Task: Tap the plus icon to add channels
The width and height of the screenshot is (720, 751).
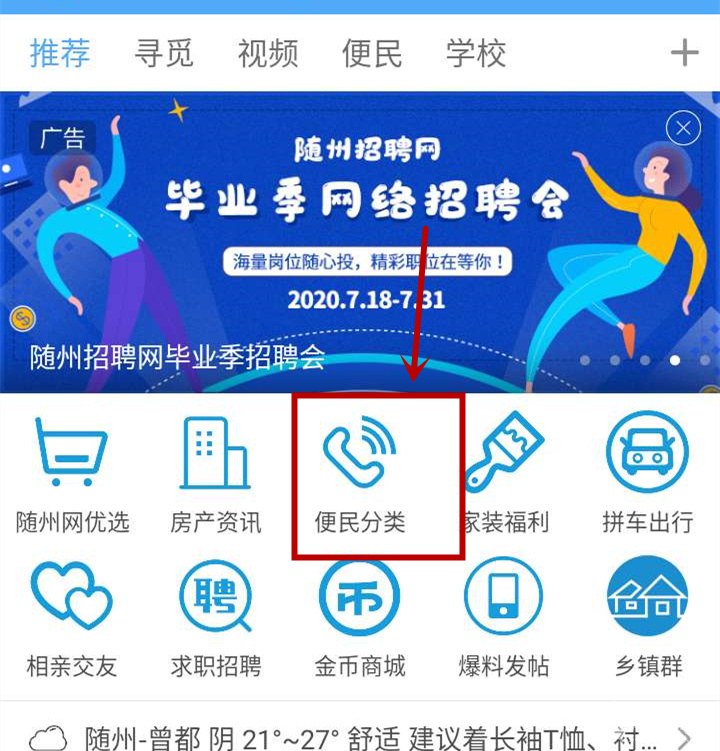Action: tap(684, 52)
